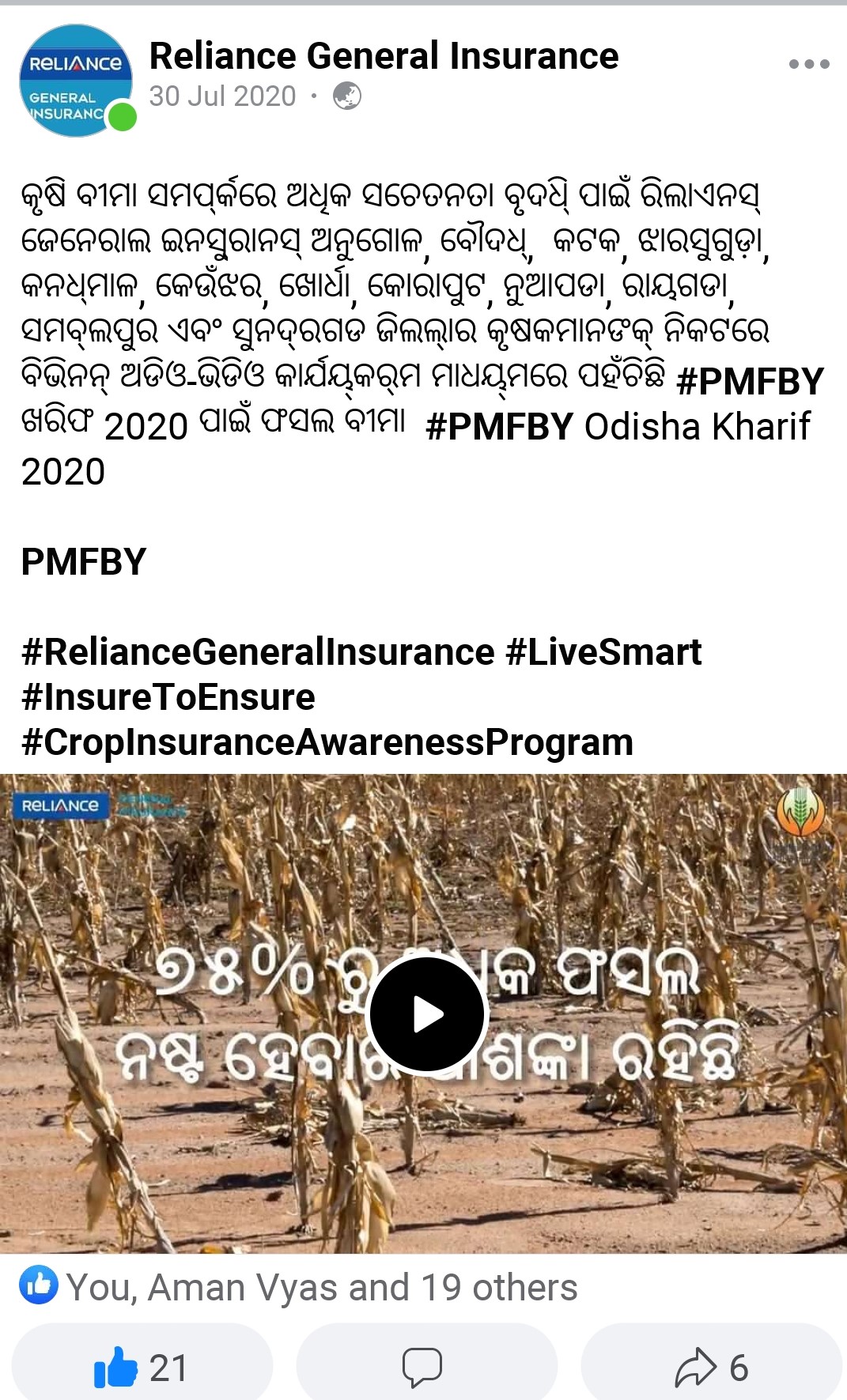The image size is (847, 1400).
Task: Open the #CropInsuranceAwarenessProgram hashtag
Action: click(x=327, y=743)
